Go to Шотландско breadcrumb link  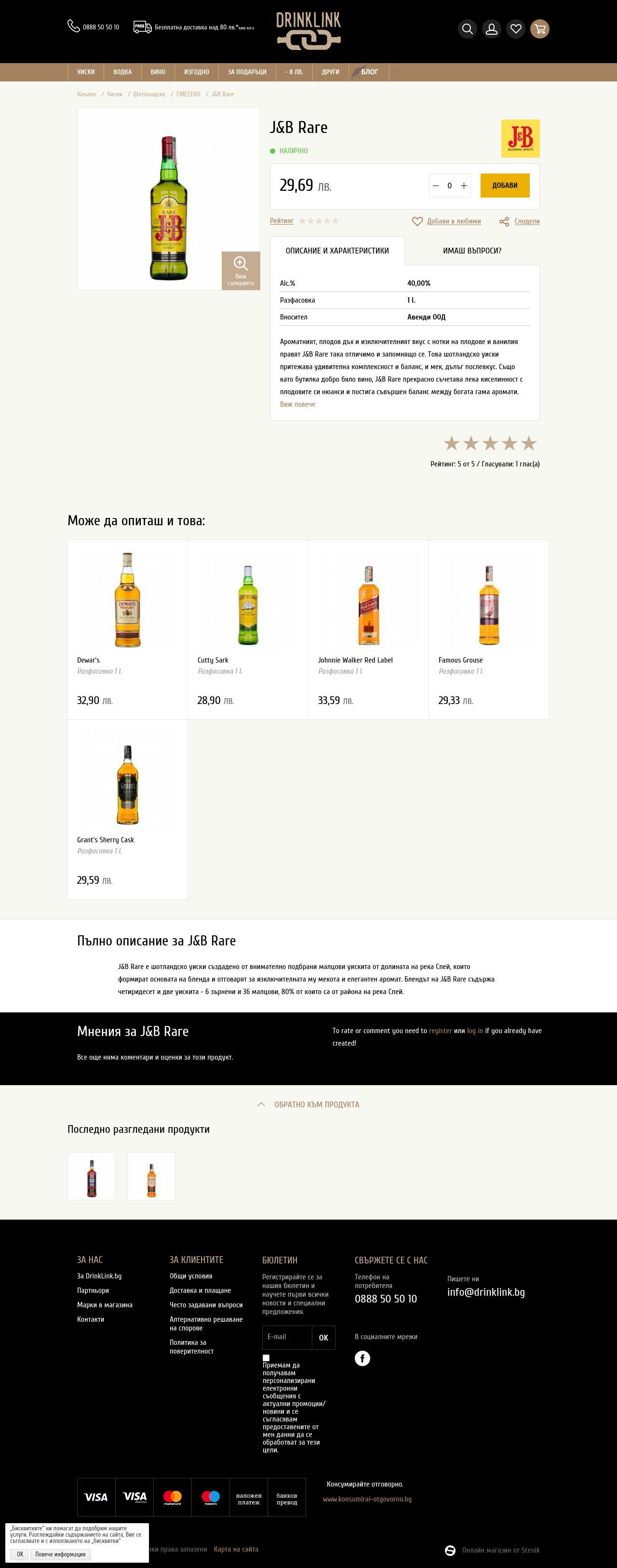(149, 94)
